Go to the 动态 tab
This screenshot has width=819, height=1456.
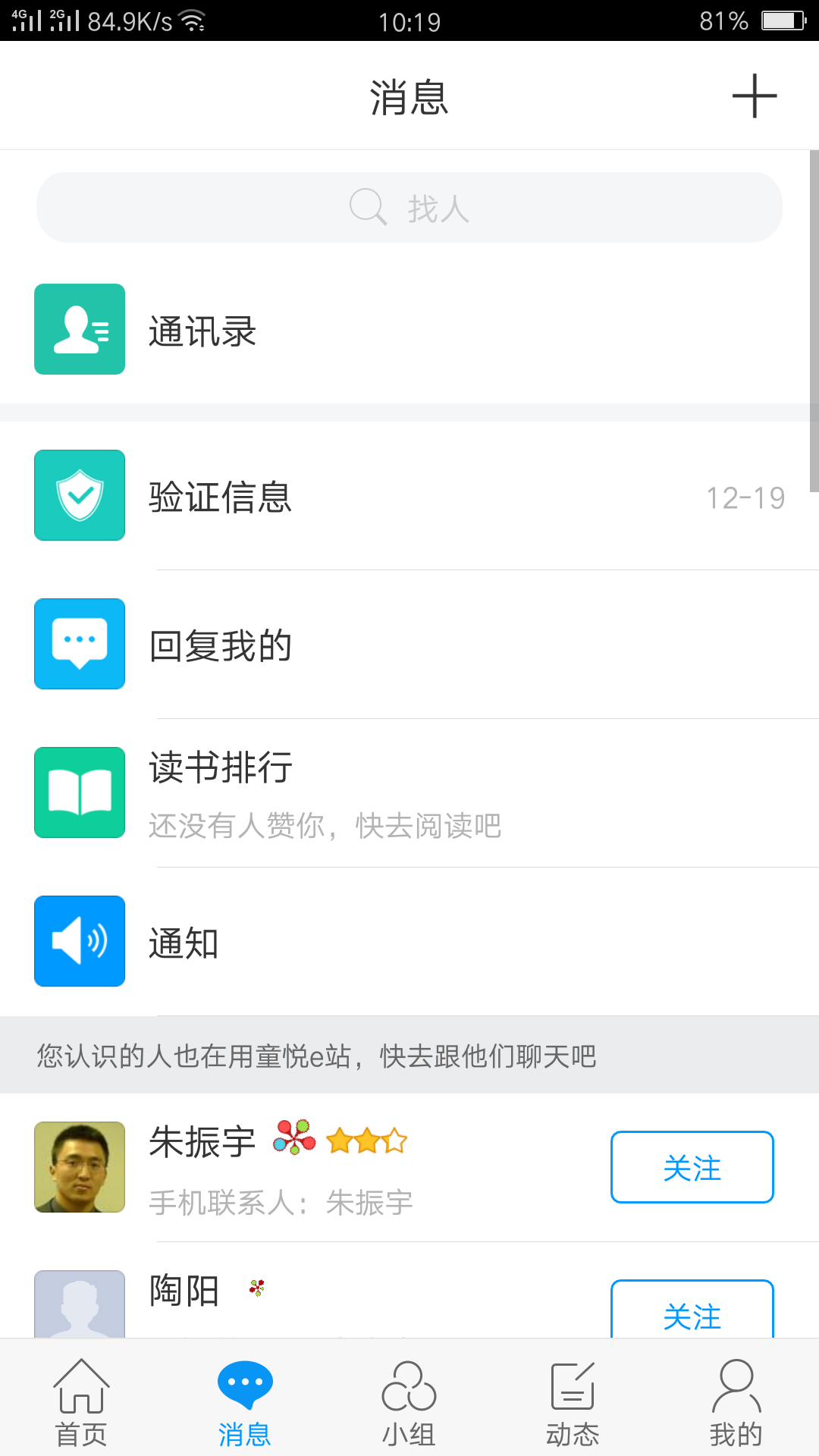(573, 1403)
